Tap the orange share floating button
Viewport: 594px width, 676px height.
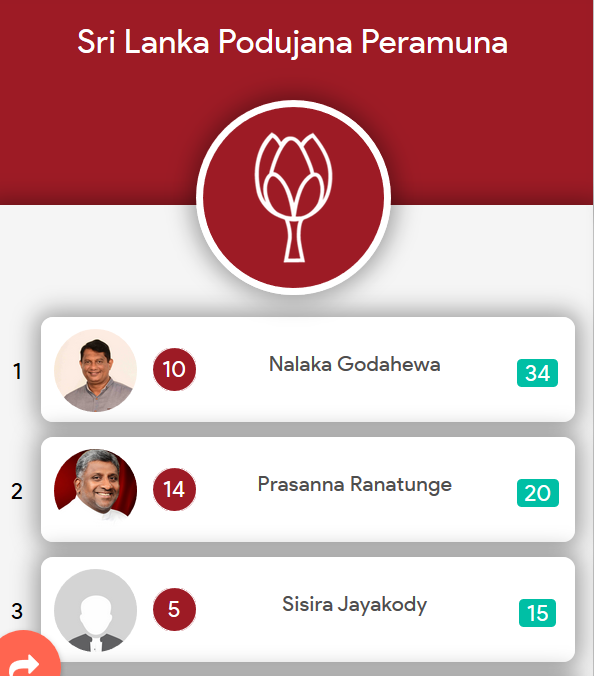click(27, 657)
